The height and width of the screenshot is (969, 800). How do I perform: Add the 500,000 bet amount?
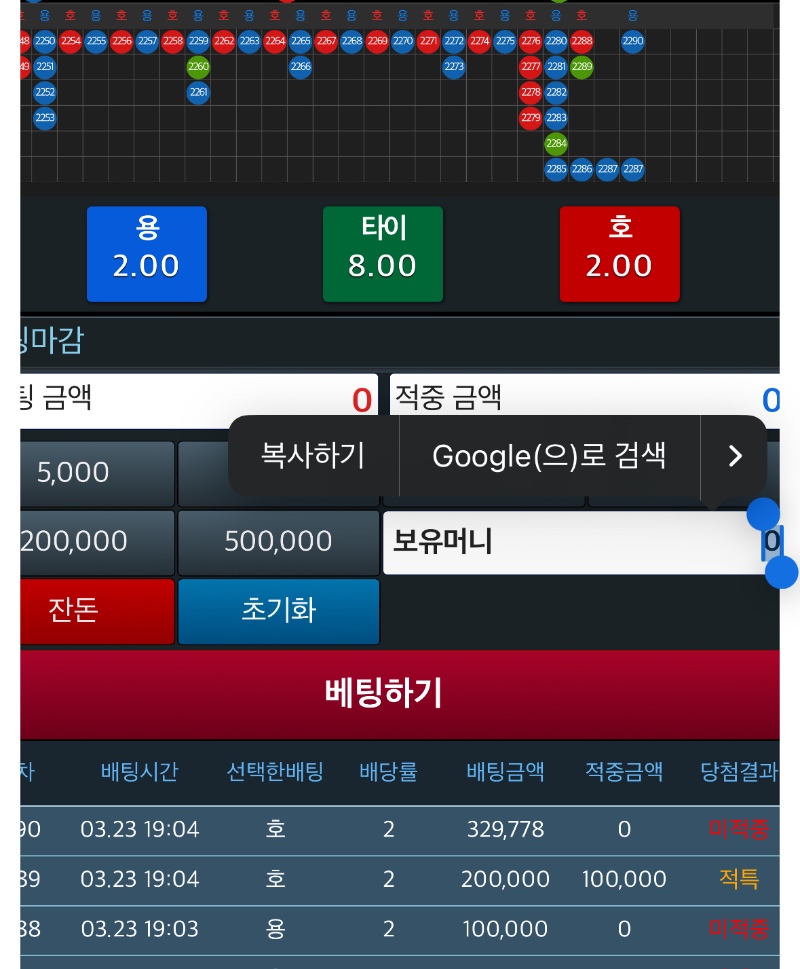point(279,542)
